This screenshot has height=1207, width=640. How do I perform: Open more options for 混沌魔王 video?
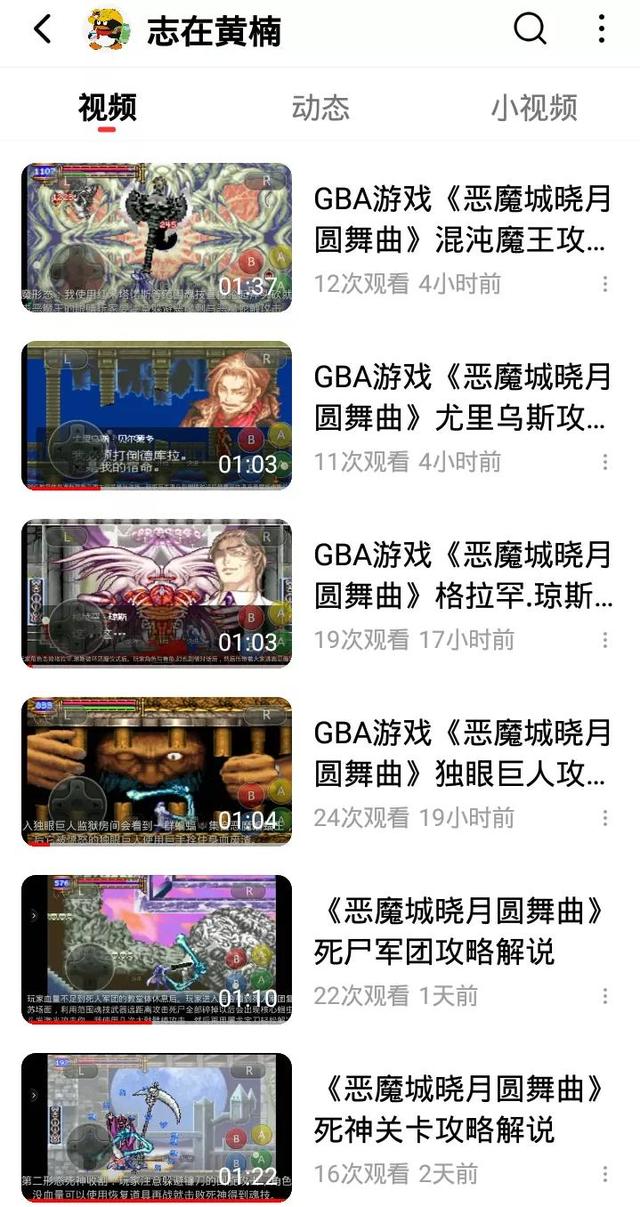pos(605,284)
